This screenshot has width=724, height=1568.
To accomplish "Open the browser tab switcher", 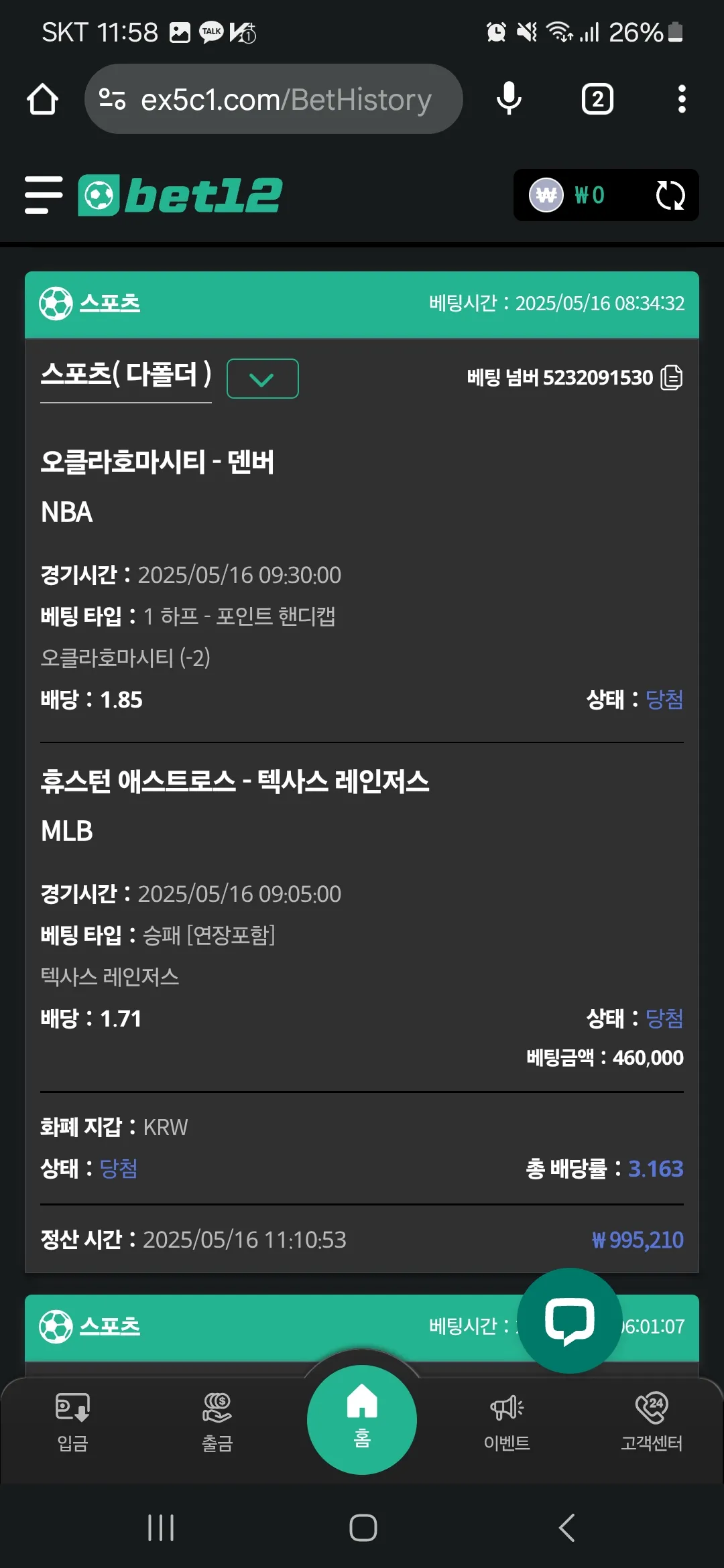I will 597,99.
